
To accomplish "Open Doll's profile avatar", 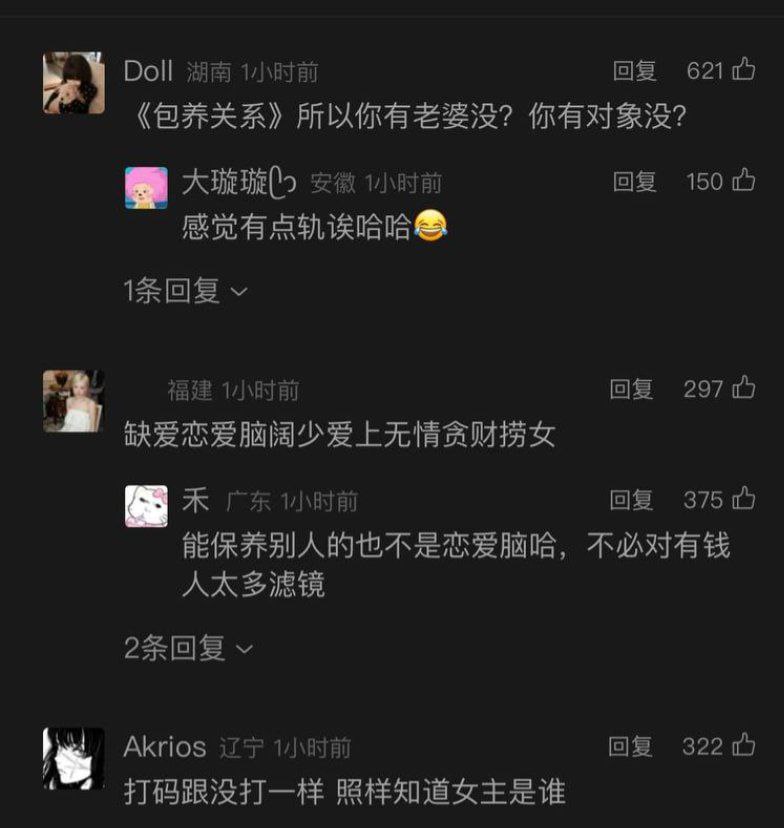I will pyautogui.click(x=74, y=83).
